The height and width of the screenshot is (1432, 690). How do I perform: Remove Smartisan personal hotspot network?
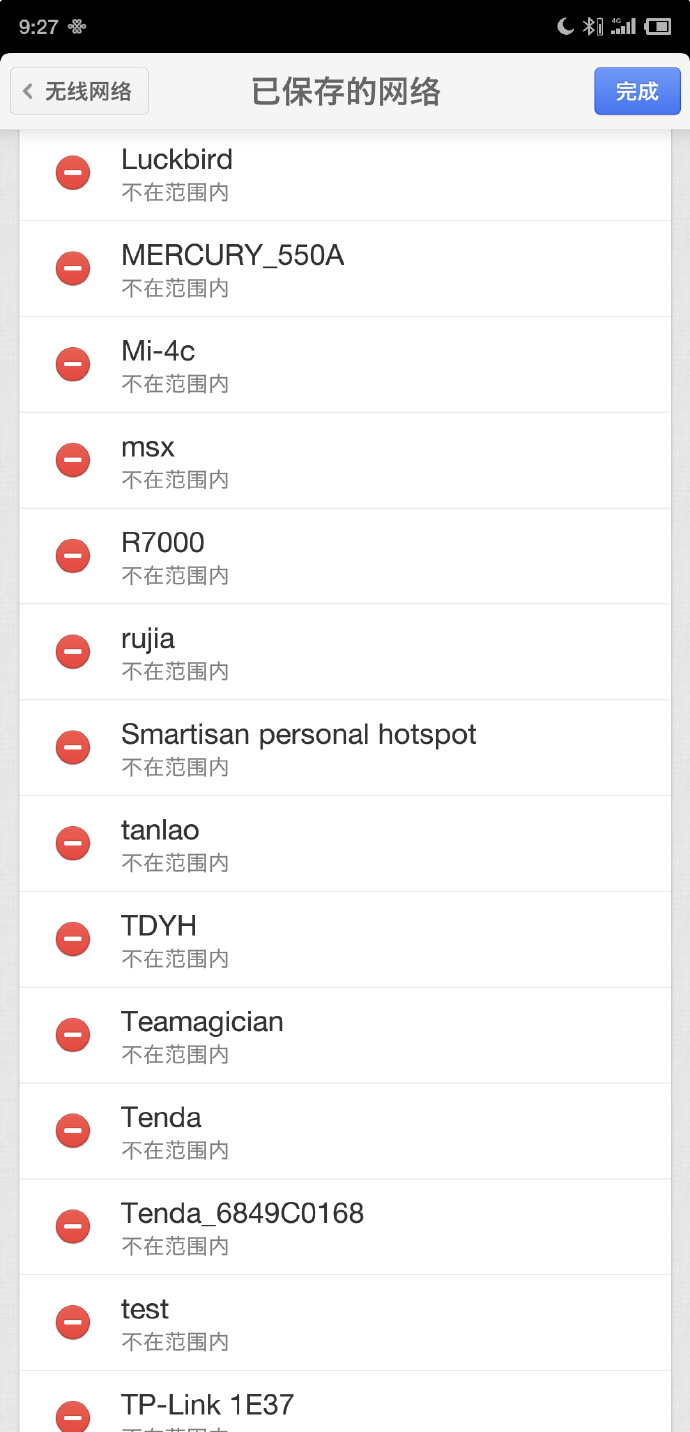coord(73,747)
